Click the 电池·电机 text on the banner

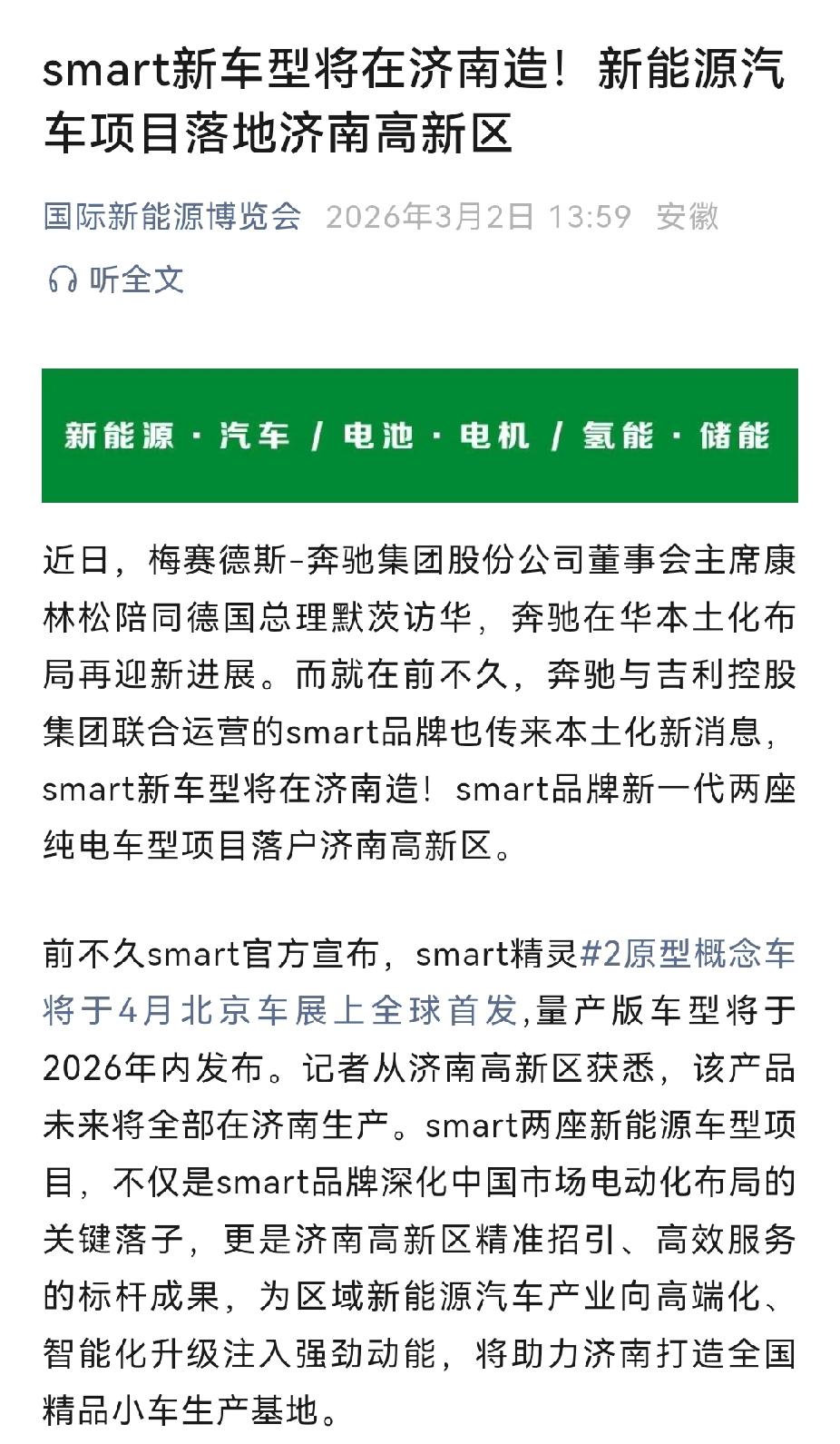click(x=433, y=436)
